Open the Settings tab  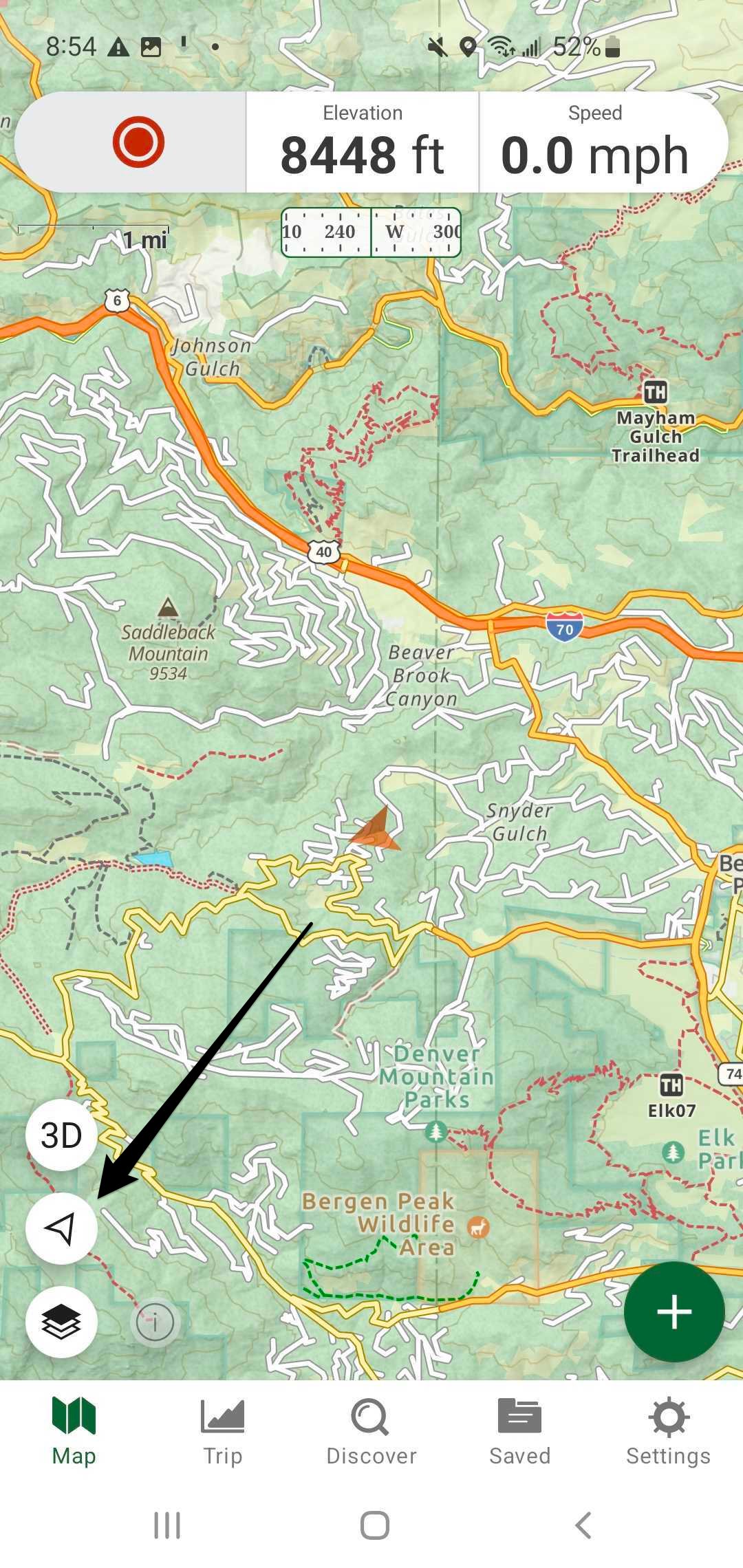tap(669, 1433)
